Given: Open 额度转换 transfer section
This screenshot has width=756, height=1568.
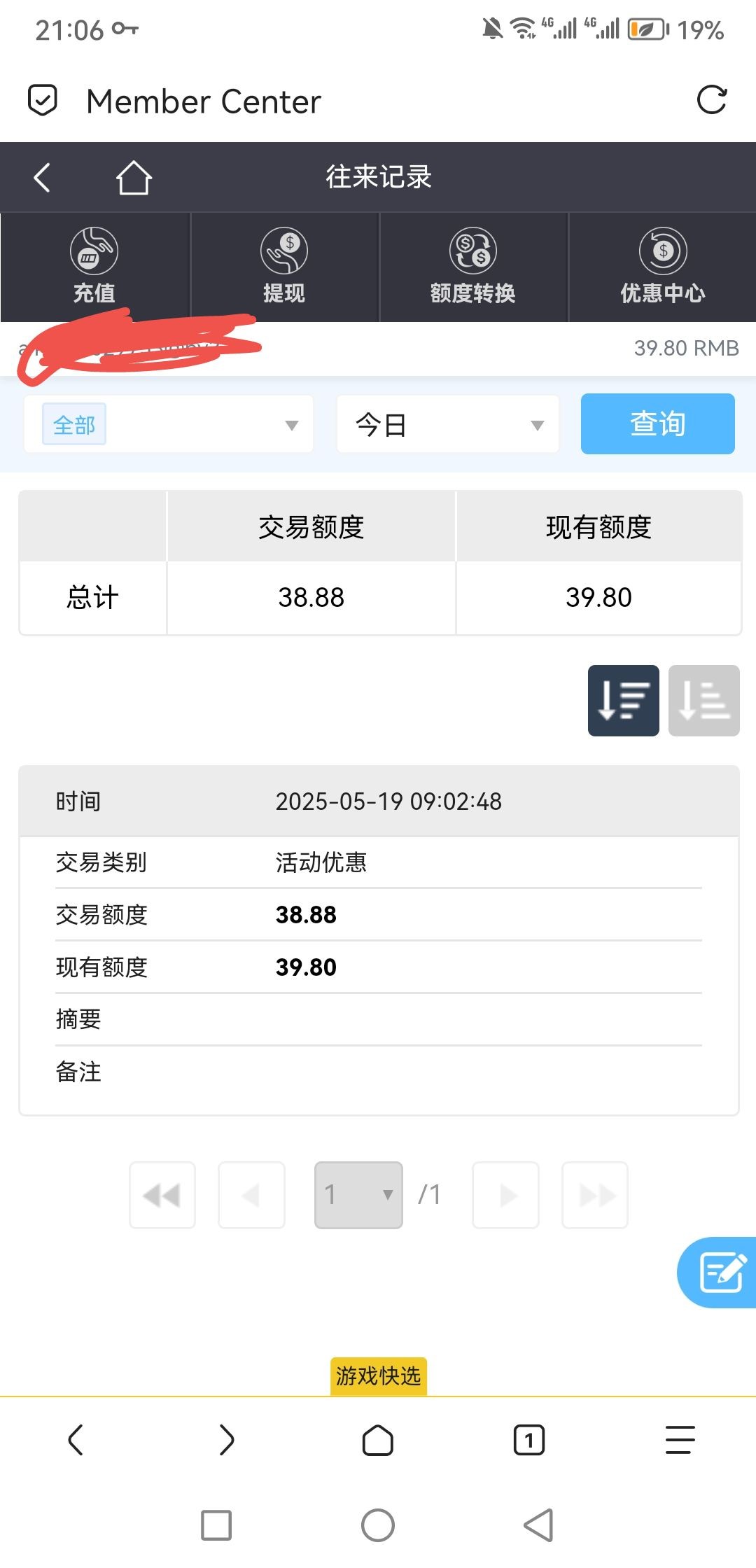Looking at the screenshot, I should (473, 267).
